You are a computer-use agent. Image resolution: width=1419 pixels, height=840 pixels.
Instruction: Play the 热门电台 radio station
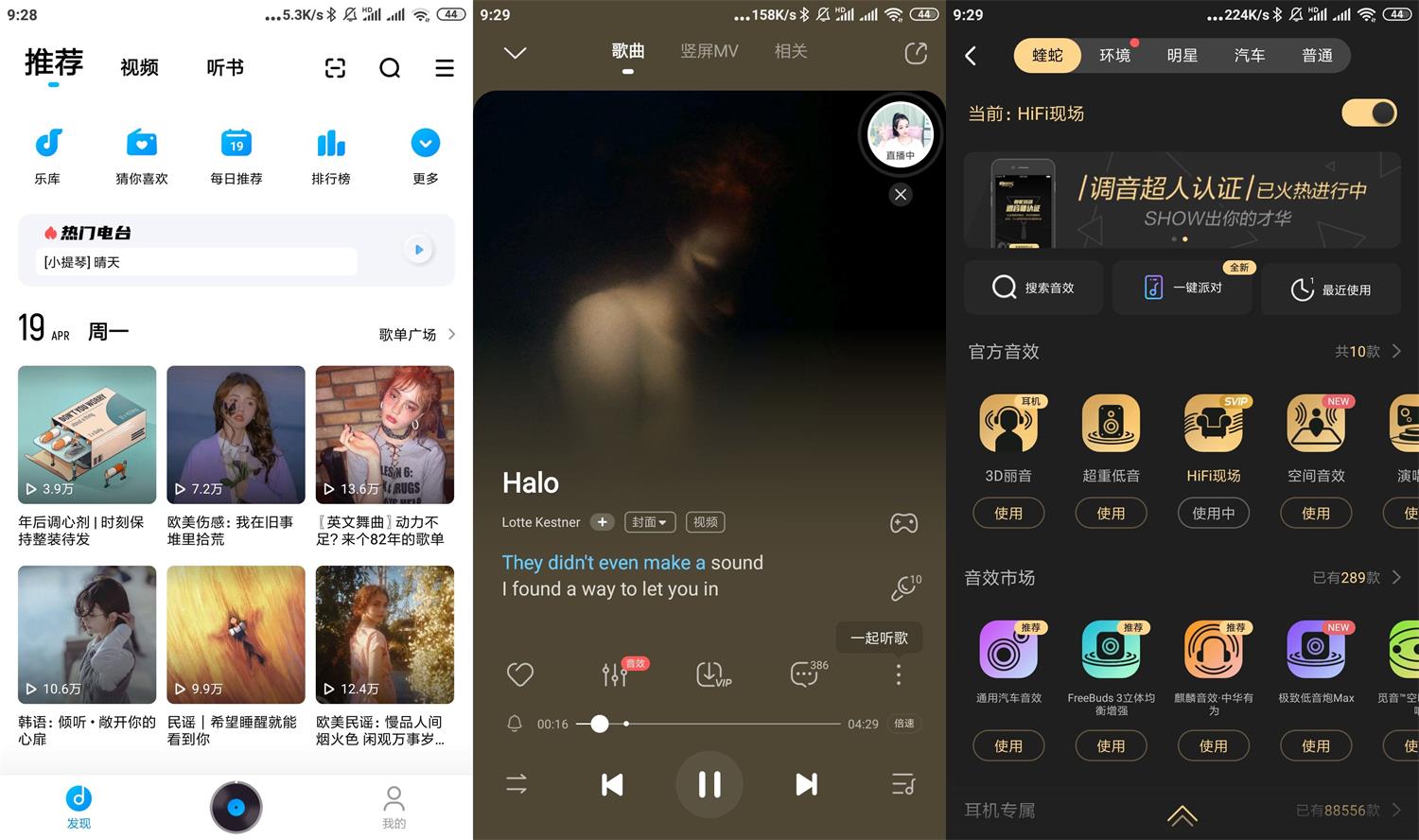click(x=418, y=250)
